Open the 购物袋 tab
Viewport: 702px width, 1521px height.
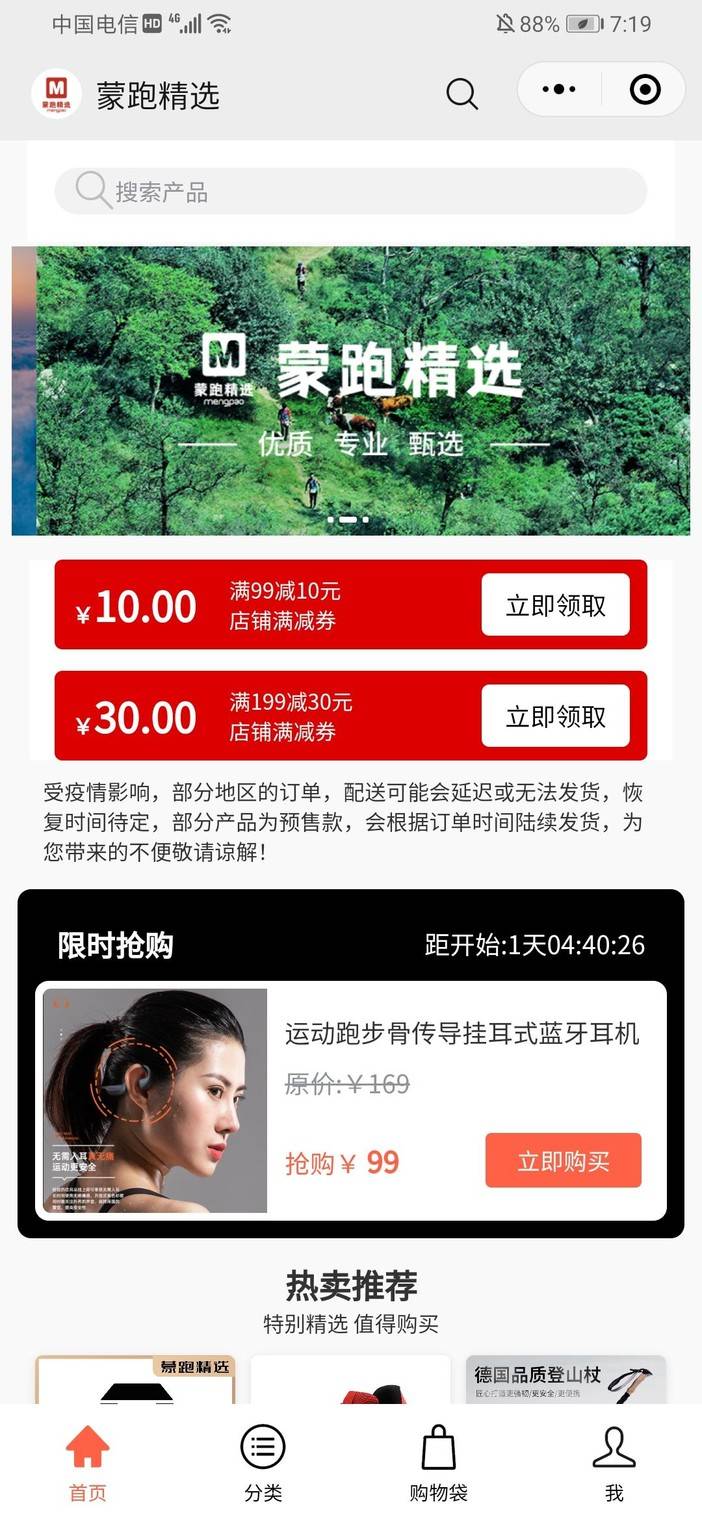[439, 1463]
